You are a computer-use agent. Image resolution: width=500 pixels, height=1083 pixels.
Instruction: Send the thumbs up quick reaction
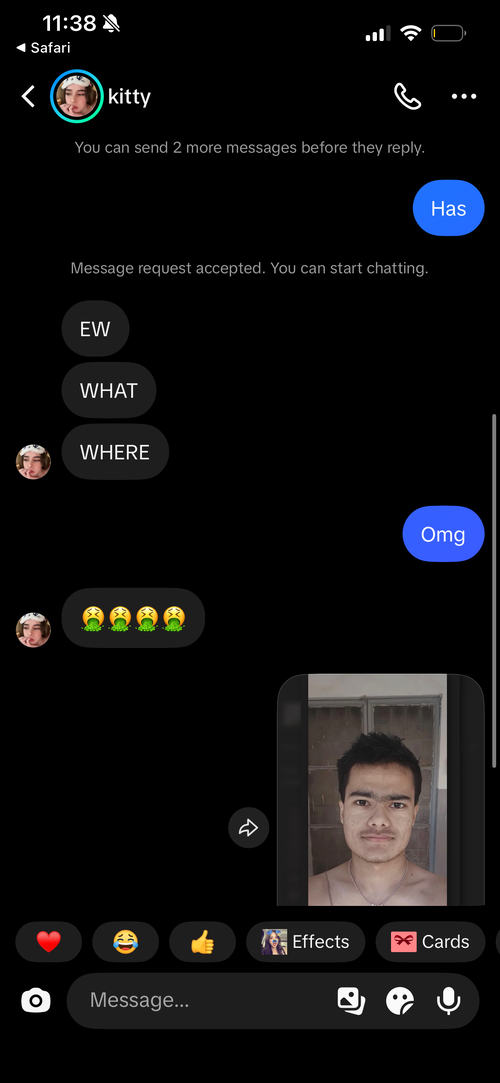tap(202, 941)
